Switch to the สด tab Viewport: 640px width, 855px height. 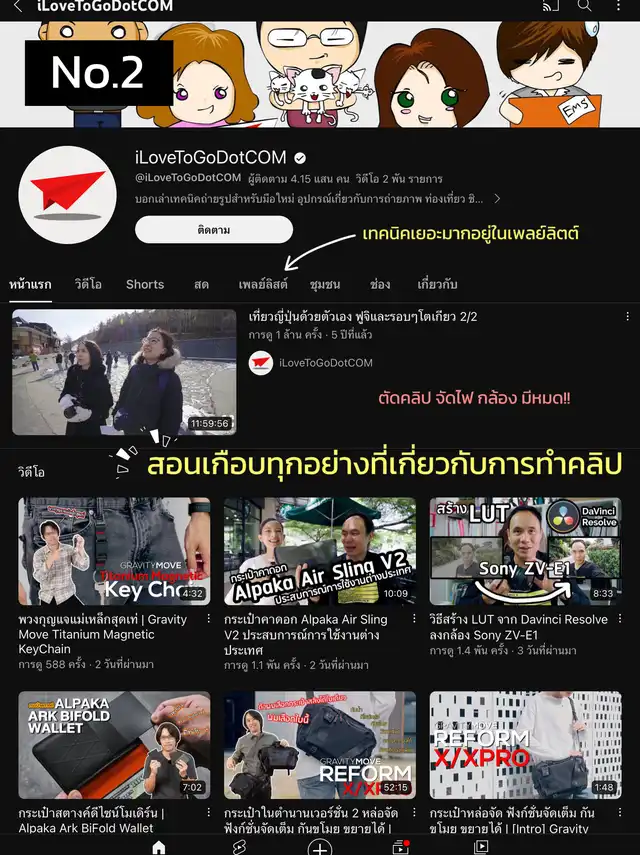coord(201,284)
